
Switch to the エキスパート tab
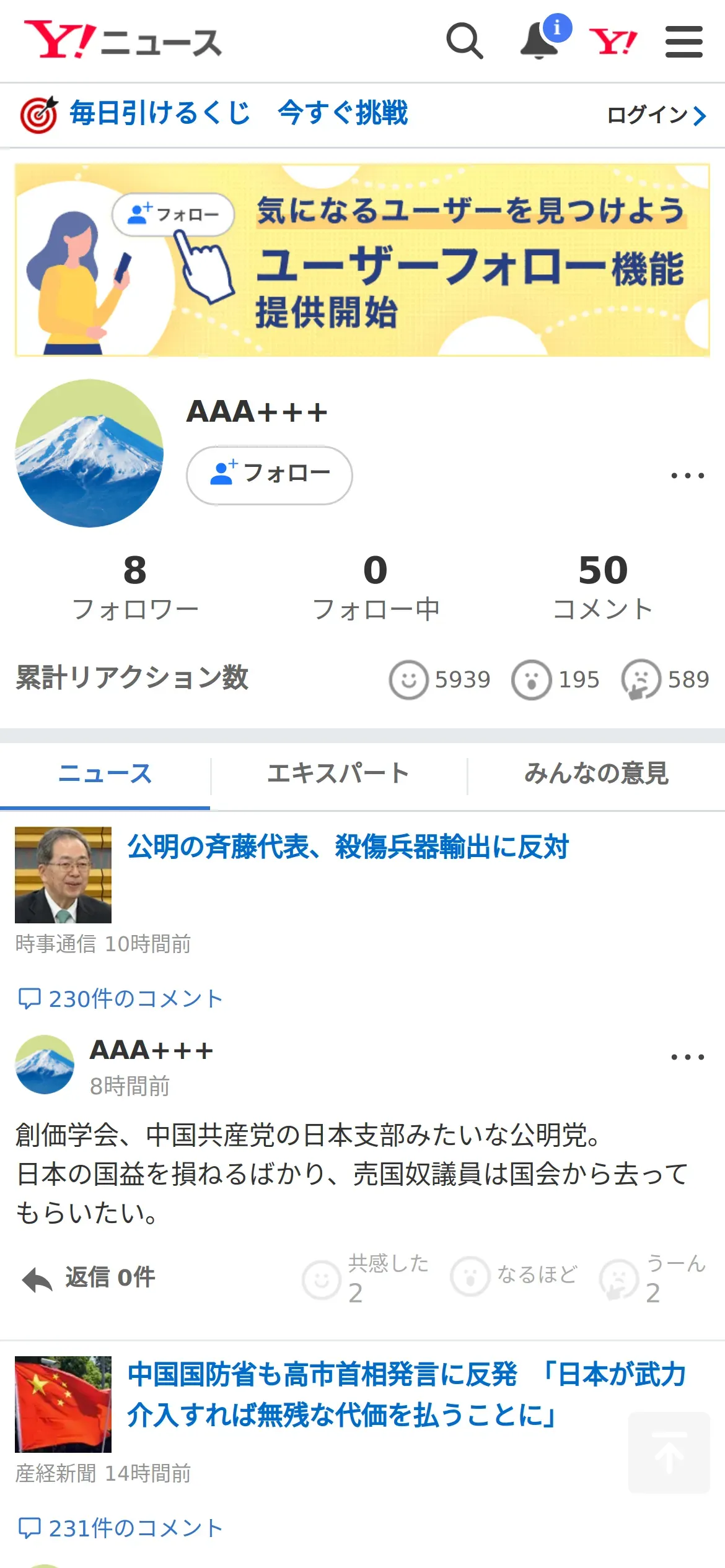tap(338, 774)
